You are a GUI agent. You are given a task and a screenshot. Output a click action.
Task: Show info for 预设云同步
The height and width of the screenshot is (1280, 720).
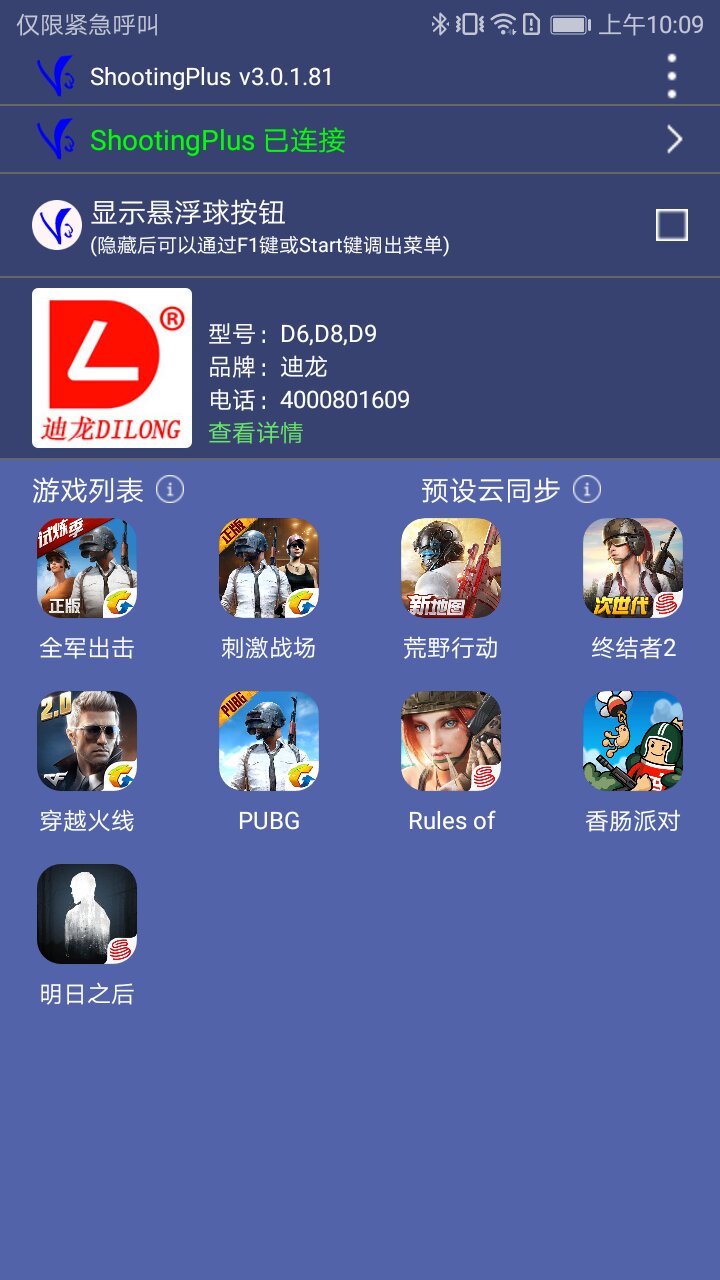point(587,490)
